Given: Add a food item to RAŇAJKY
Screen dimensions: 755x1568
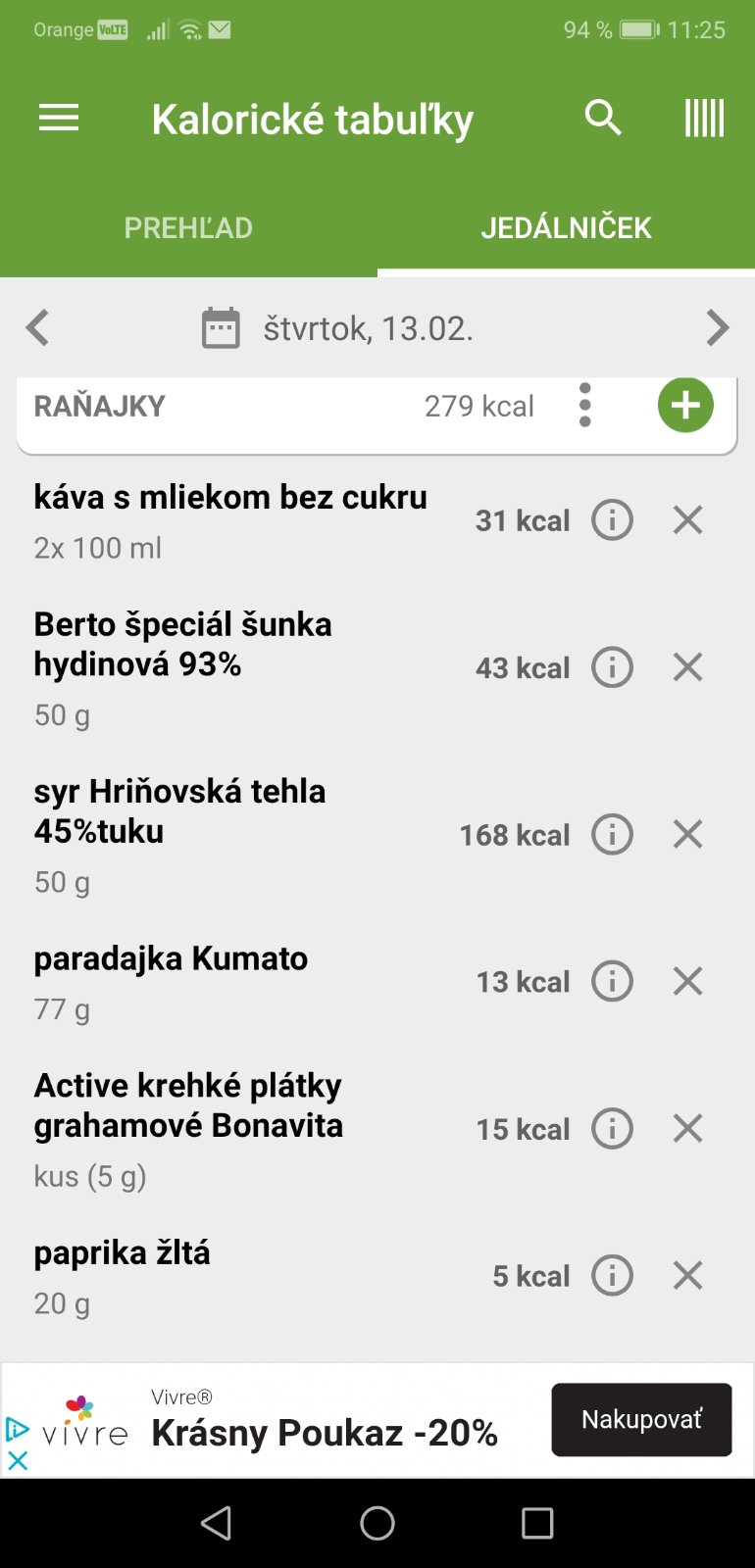Looking at the screenshot, I should pos(685,405).
